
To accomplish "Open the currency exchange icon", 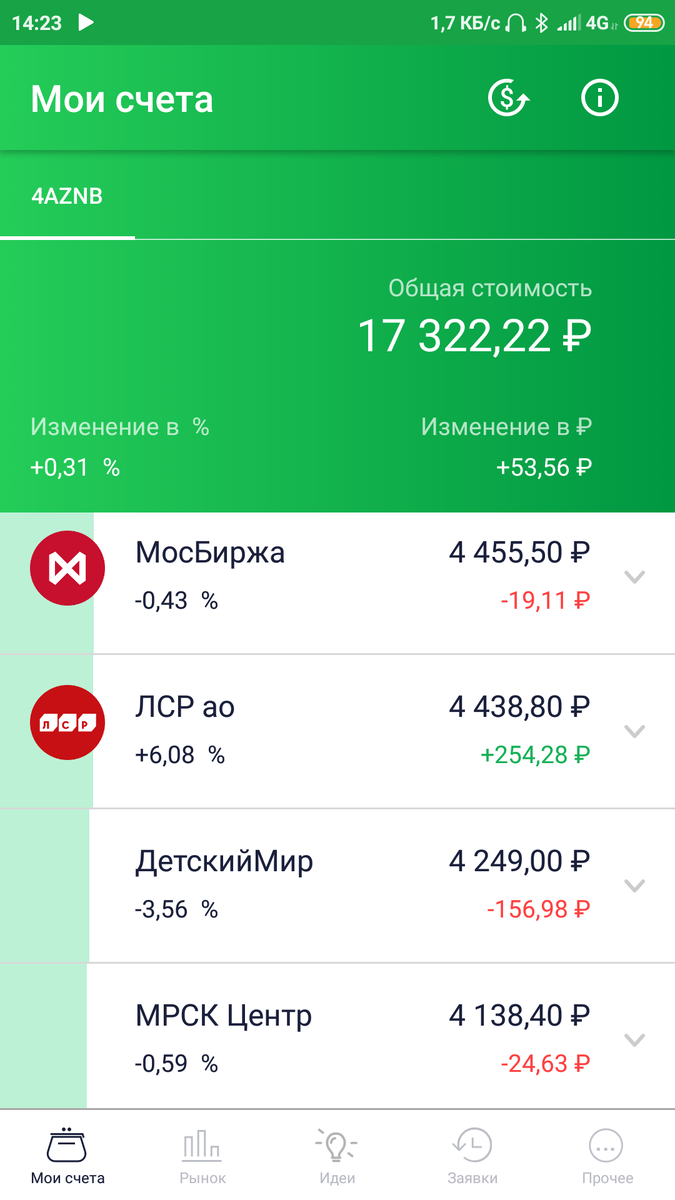I will coord(508,98).
